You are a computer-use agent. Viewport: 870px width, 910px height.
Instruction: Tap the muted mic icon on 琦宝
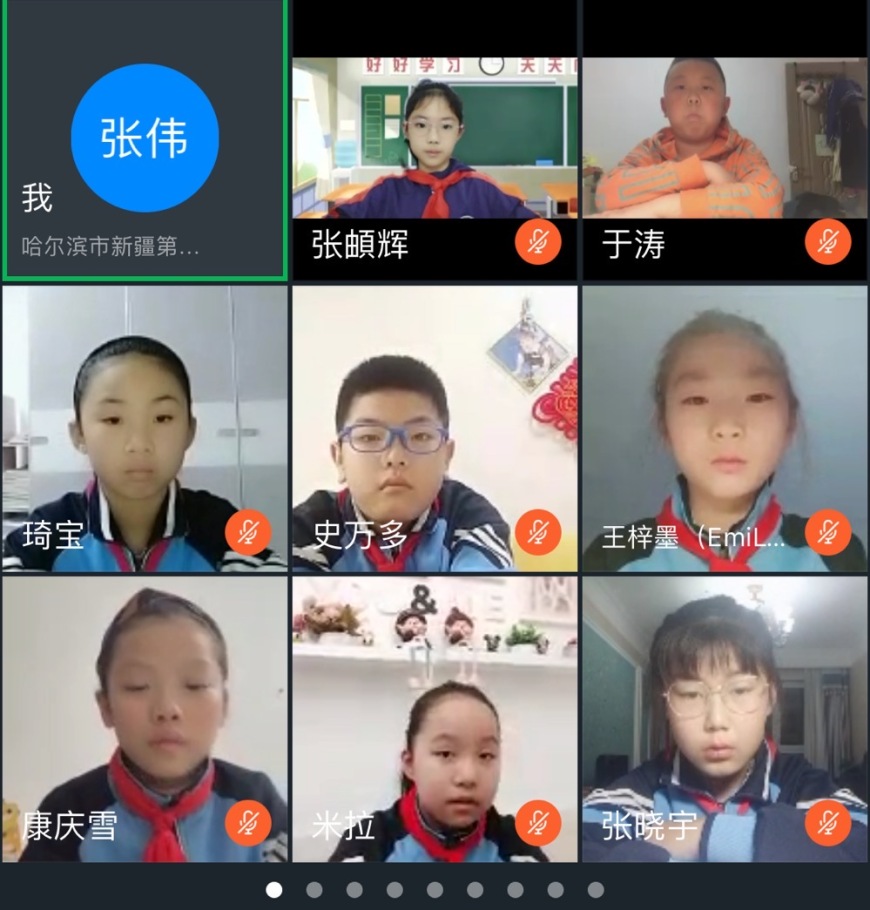[x=248, y=533]
